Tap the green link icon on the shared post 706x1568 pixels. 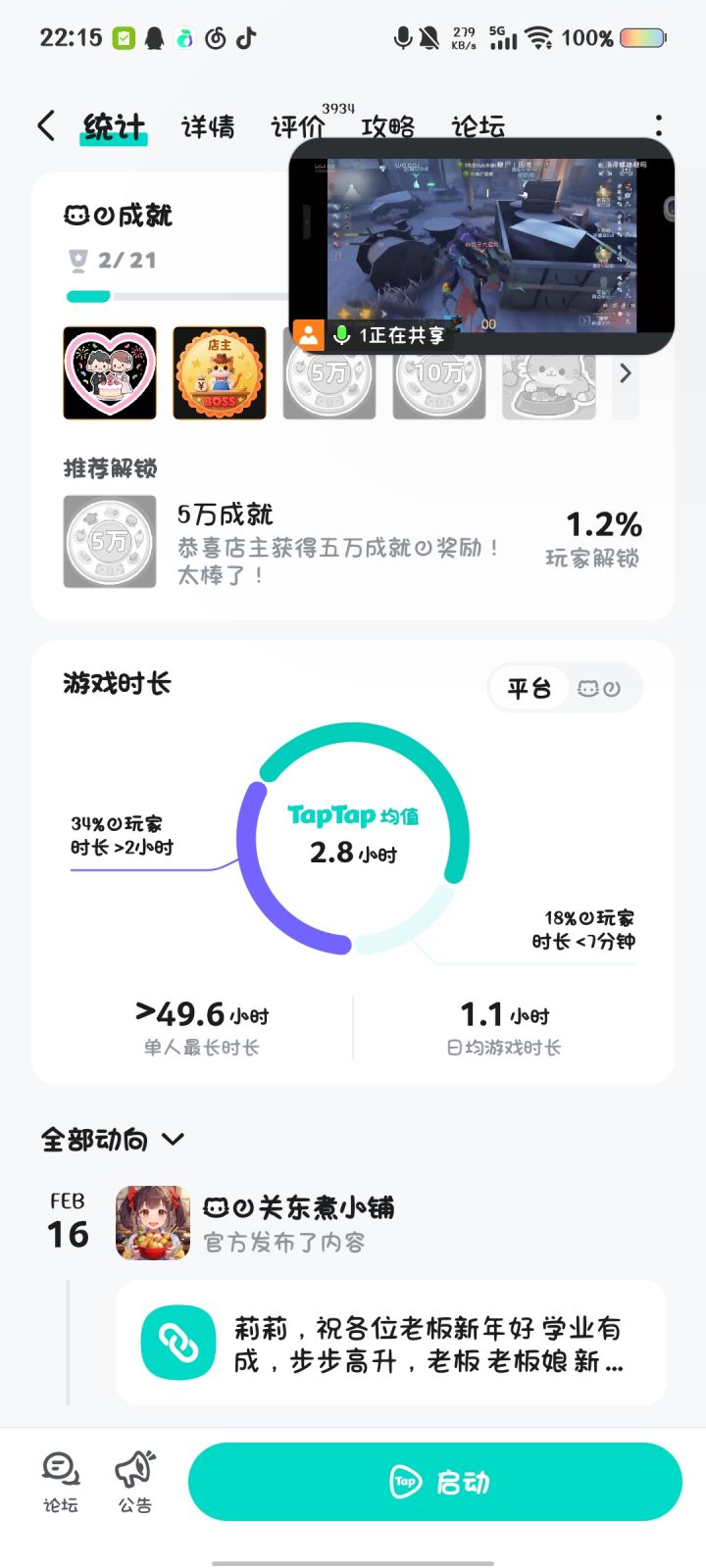(x=176, y=1343)
